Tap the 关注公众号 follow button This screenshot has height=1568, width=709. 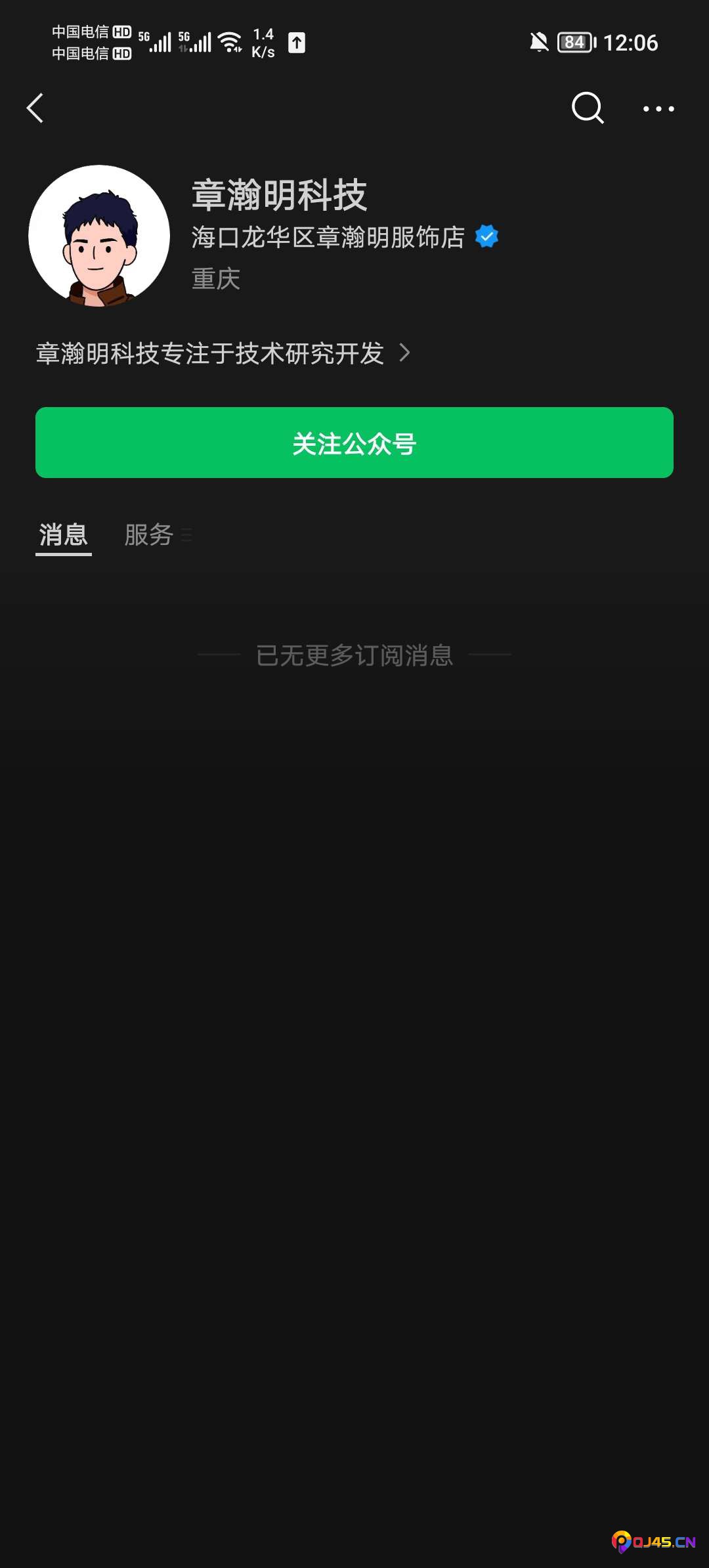click(353, 443)
